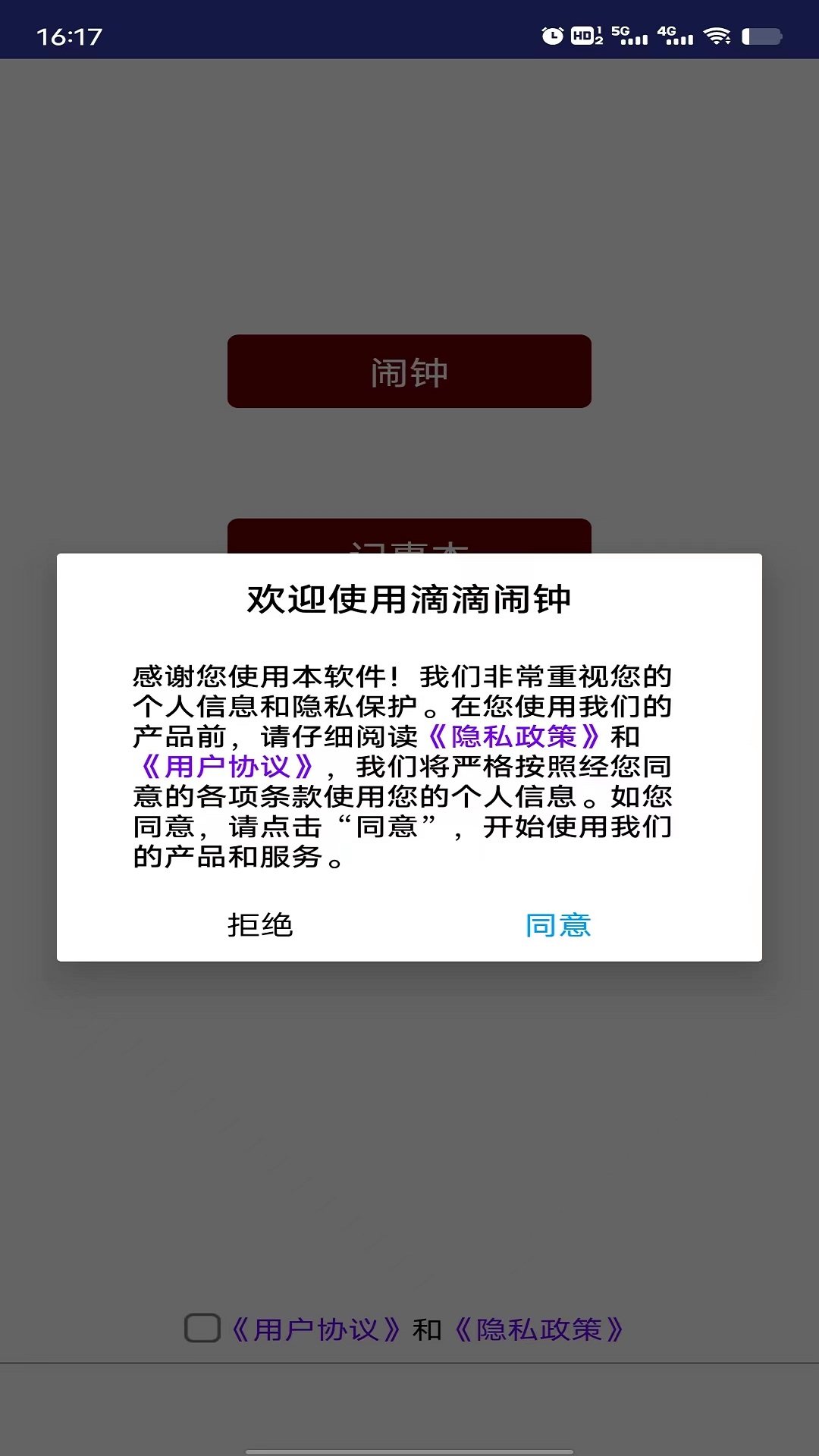The height and width of the screenshot is (1456, 819).
Task: Open the 《隐私政策》 link in the dialog
Action: [x=514, y=736]
